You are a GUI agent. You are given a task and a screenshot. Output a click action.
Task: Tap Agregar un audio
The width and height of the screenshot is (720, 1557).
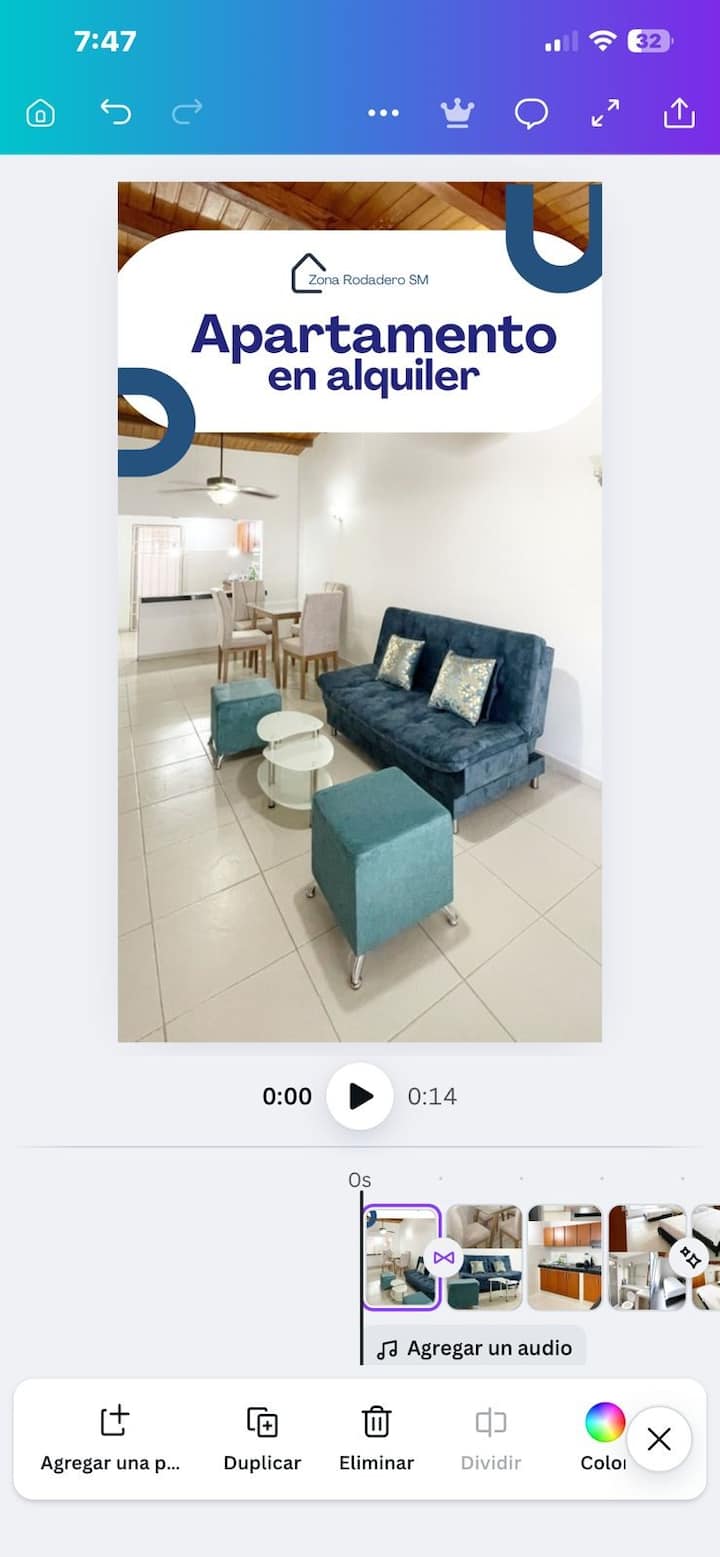[x=475, y=1348]
